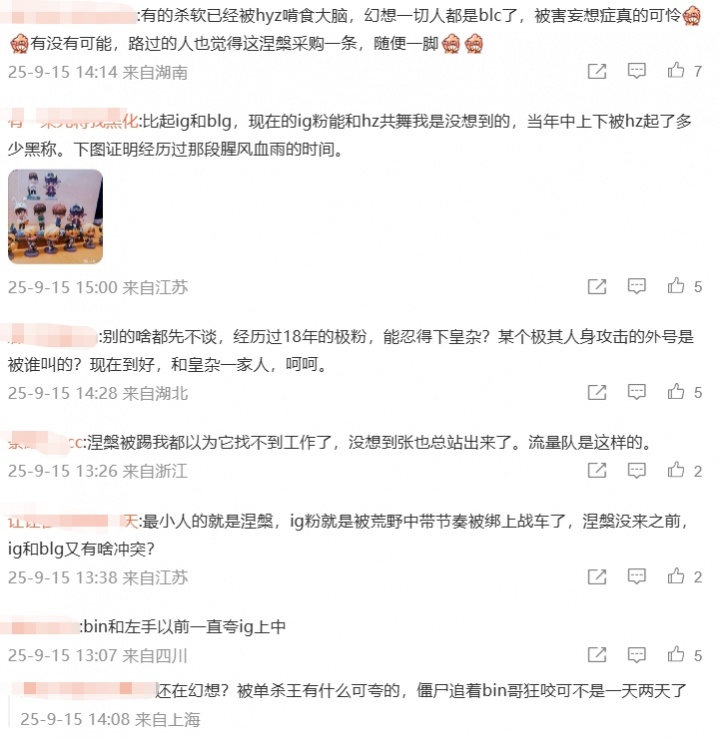720x740 pixels.
Task: Reply to the 13:26 comment from 浙江
Action: pos(637,470)
